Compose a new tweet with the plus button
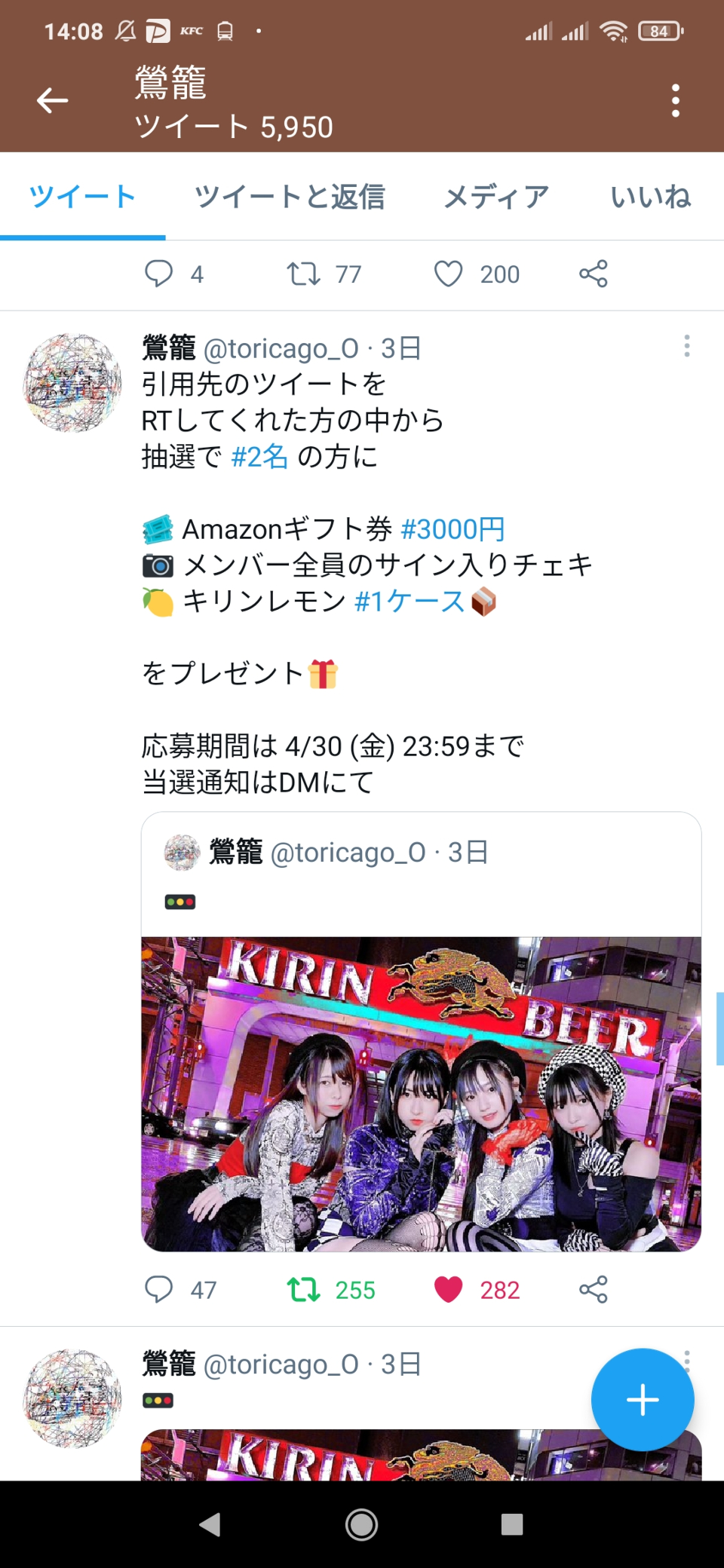The height and width of the screenshot is (1568, 724). tap(643, 1400)
